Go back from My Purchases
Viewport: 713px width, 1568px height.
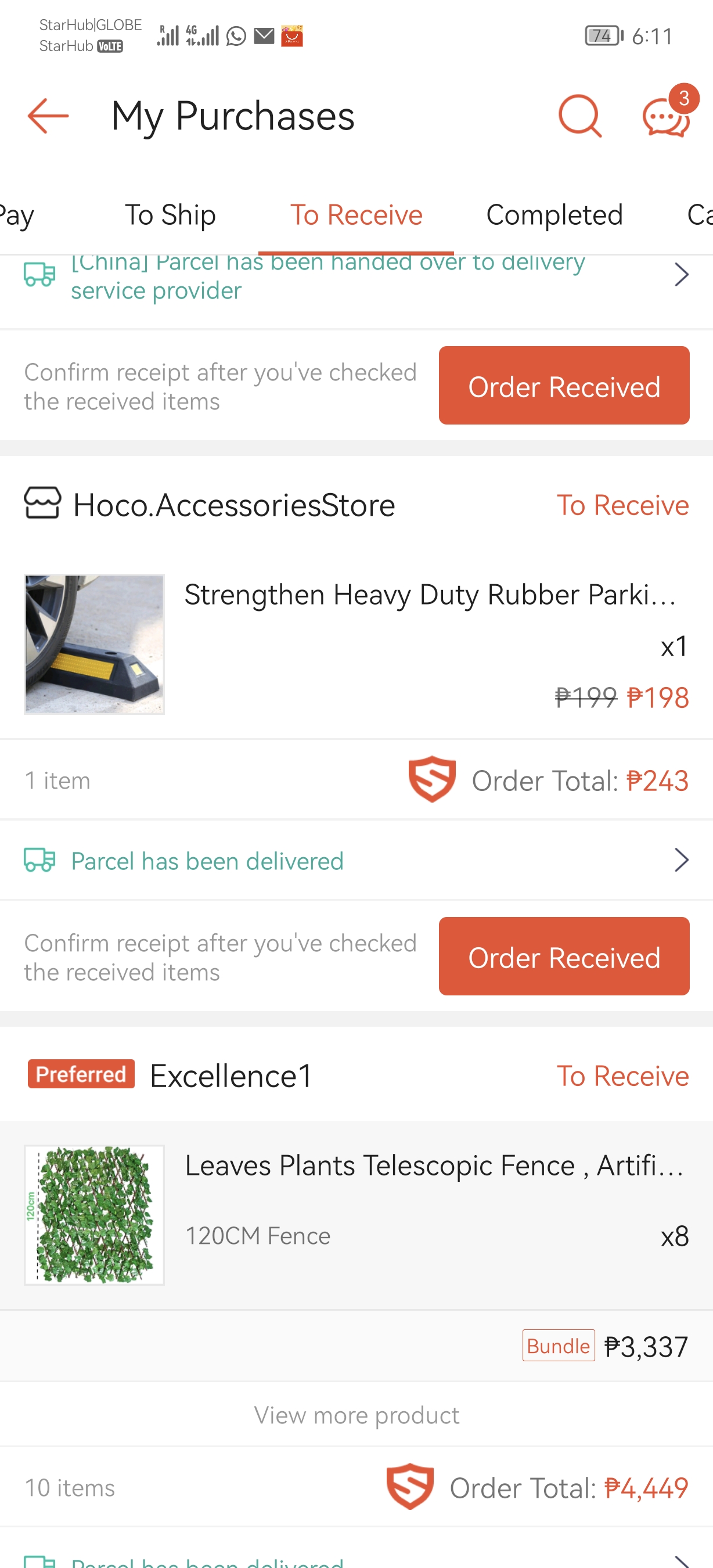click(48, 116)
